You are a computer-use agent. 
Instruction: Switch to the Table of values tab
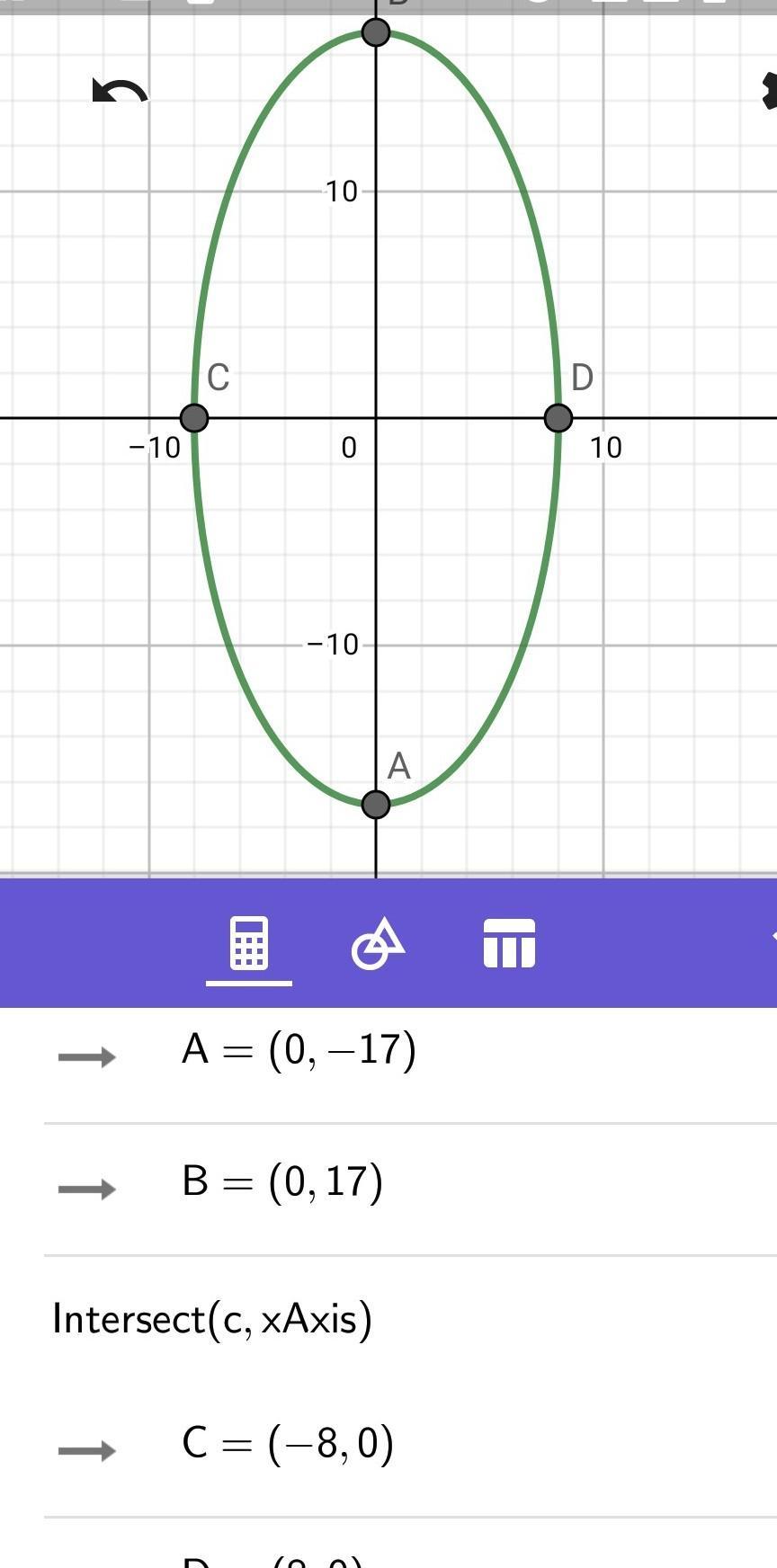click(x=509, y=944)
